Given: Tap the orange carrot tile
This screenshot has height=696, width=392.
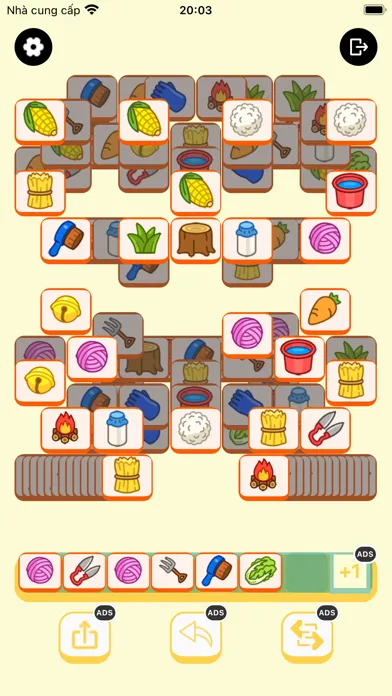Looking at the screenshot, I should (x=325, y=311).
